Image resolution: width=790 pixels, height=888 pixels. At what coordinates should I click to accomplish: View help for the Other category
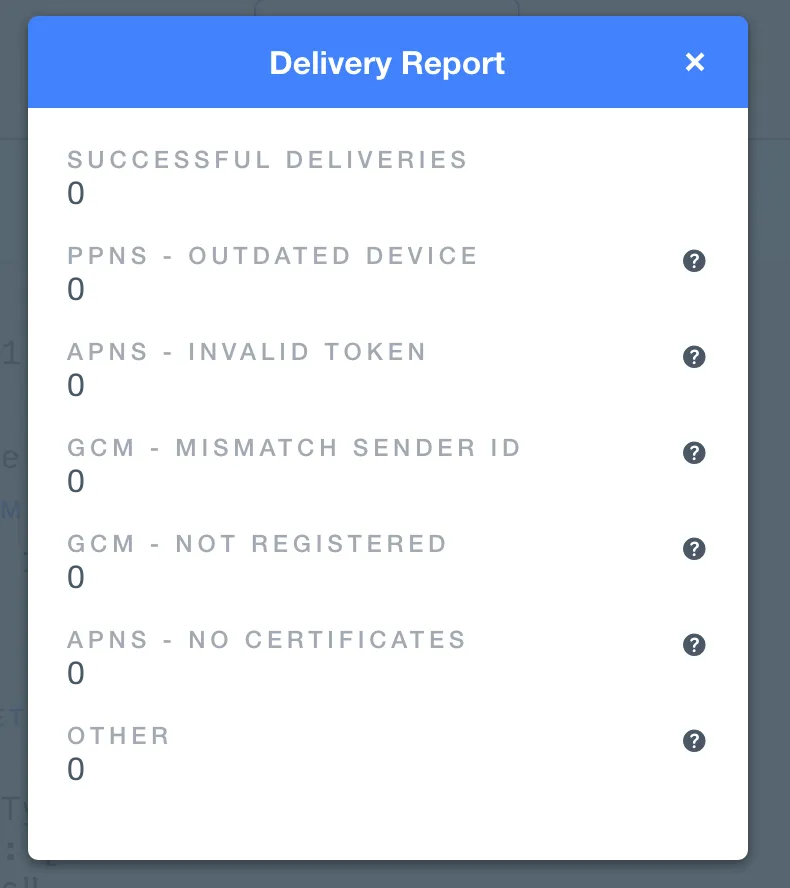click(694, 741)
